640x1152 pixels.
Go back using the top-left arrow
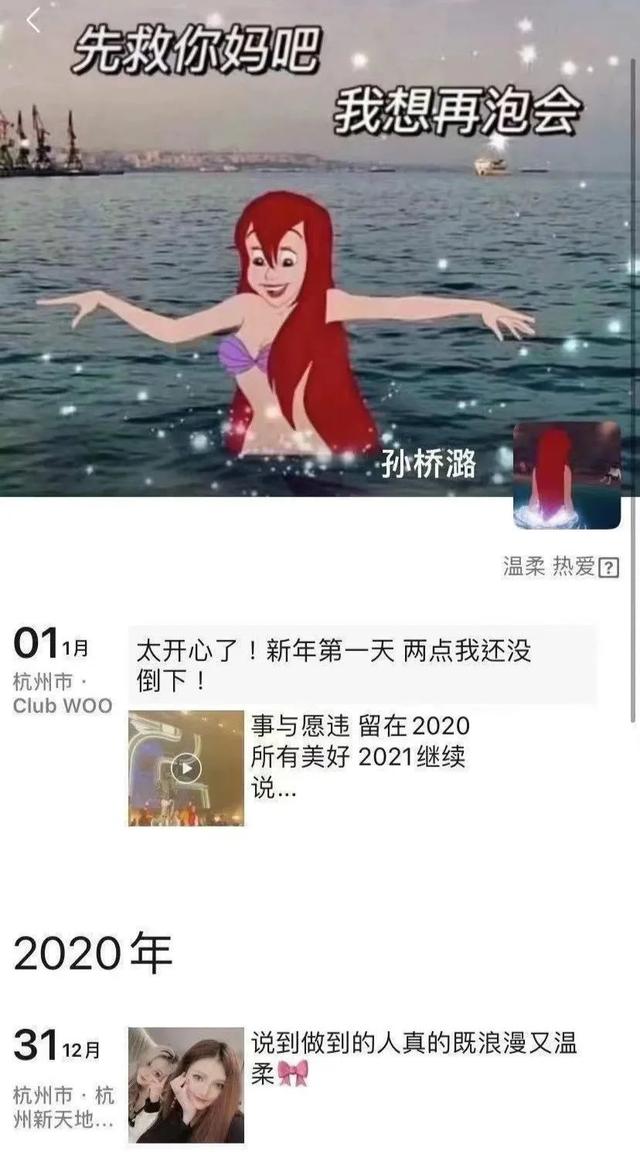pyautogui.click(x=33, y=20)
